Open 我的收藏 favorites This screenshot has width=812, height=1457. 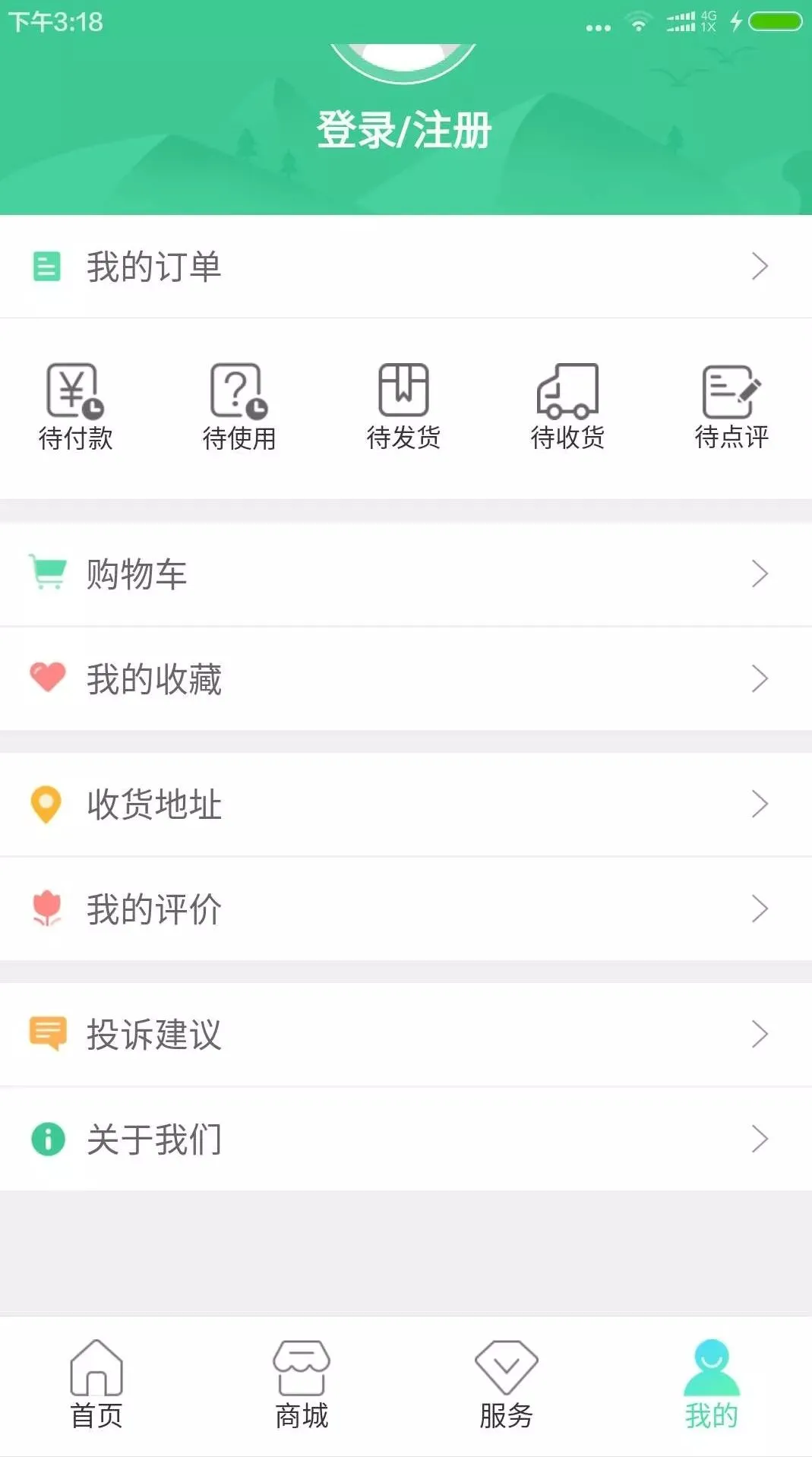[406, 678]
